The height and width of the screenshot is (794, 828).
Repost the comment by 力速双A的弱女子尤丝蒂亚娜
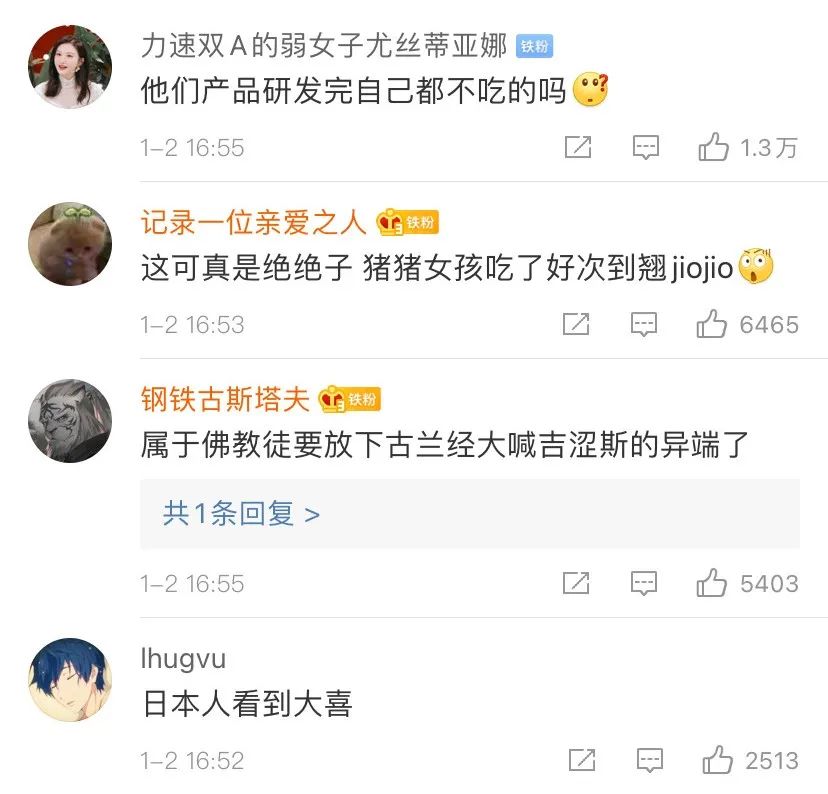tap(578, 148)
